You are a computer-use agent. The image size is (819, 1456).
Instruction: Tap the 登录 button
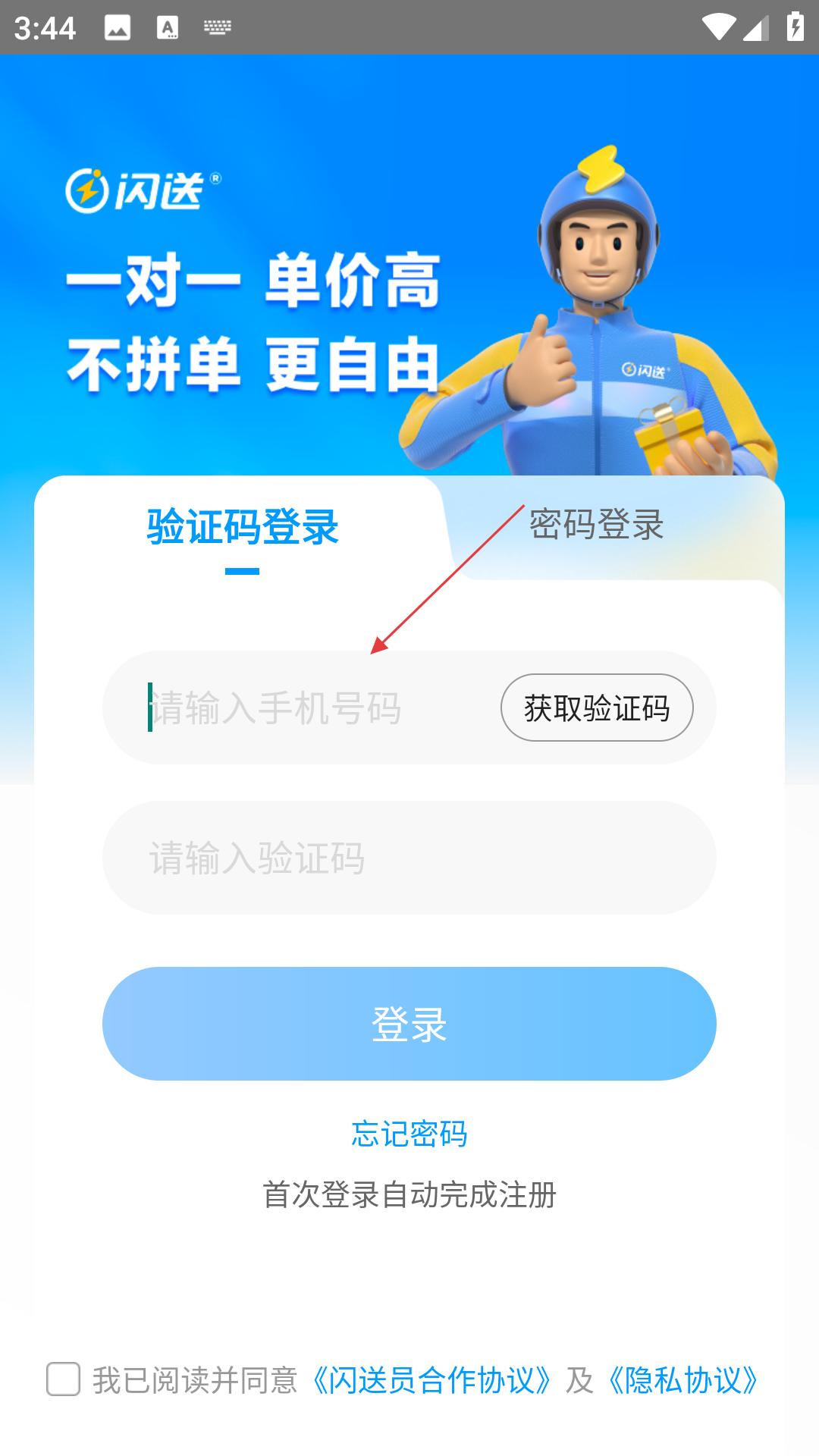click(x=409, y=1024)
